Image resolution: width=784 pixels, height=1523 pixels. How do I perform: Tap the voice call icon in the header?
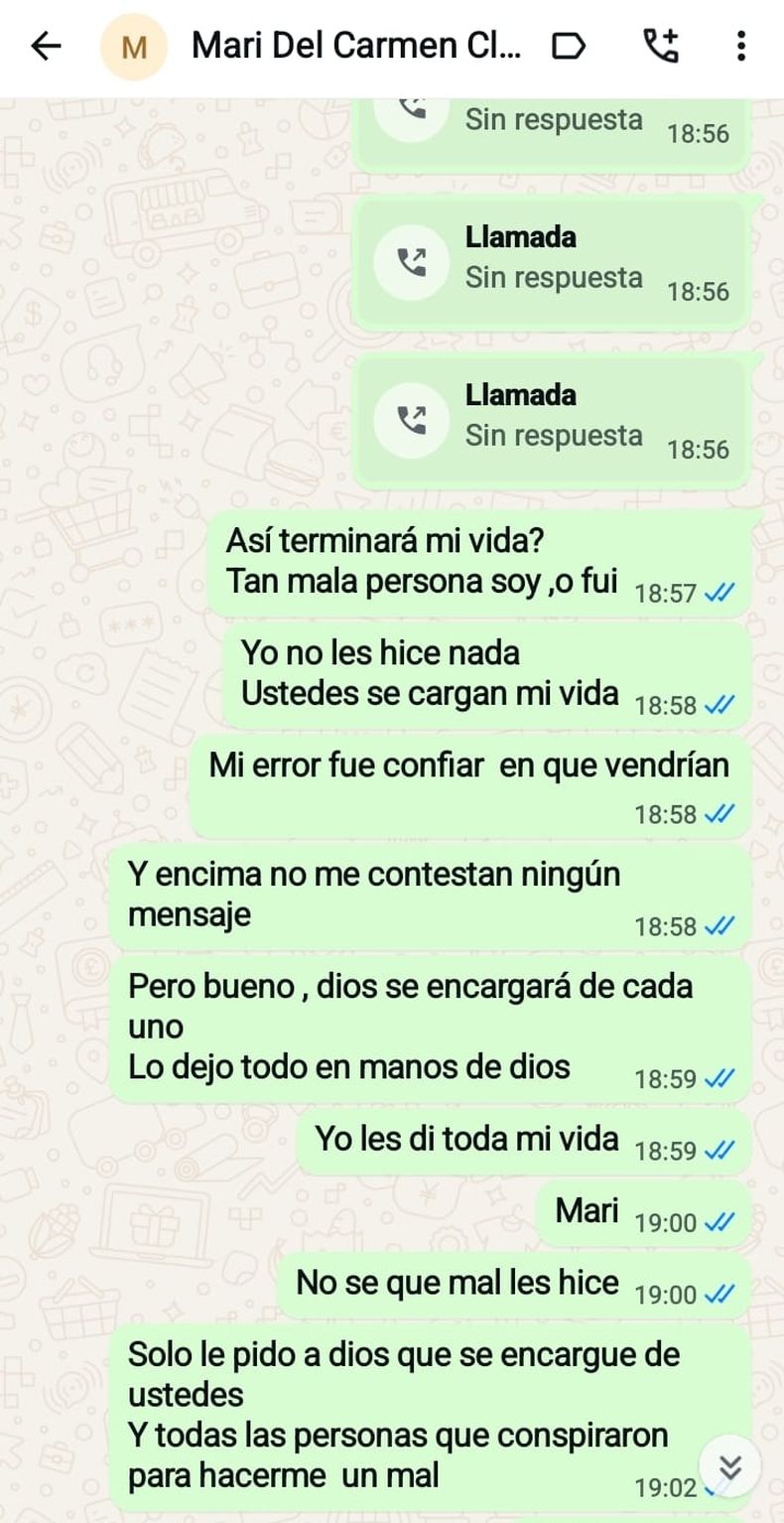point(661,46)
